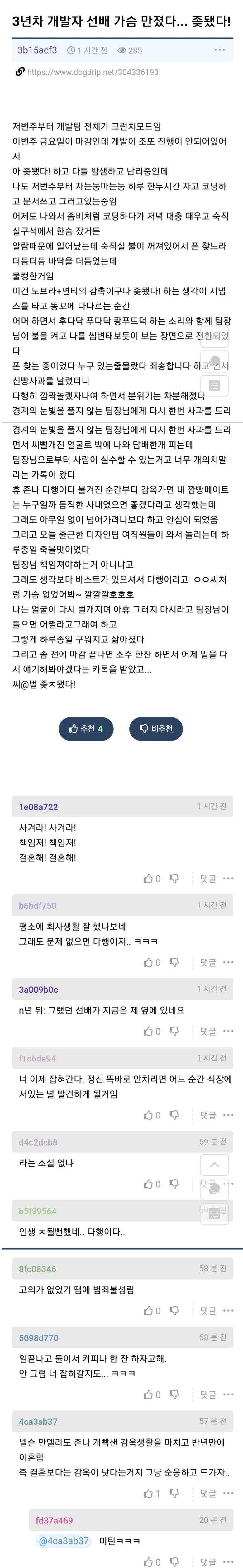
Task: Open the dogdrip.net post URL link
Action: click(x=93, y=72)
